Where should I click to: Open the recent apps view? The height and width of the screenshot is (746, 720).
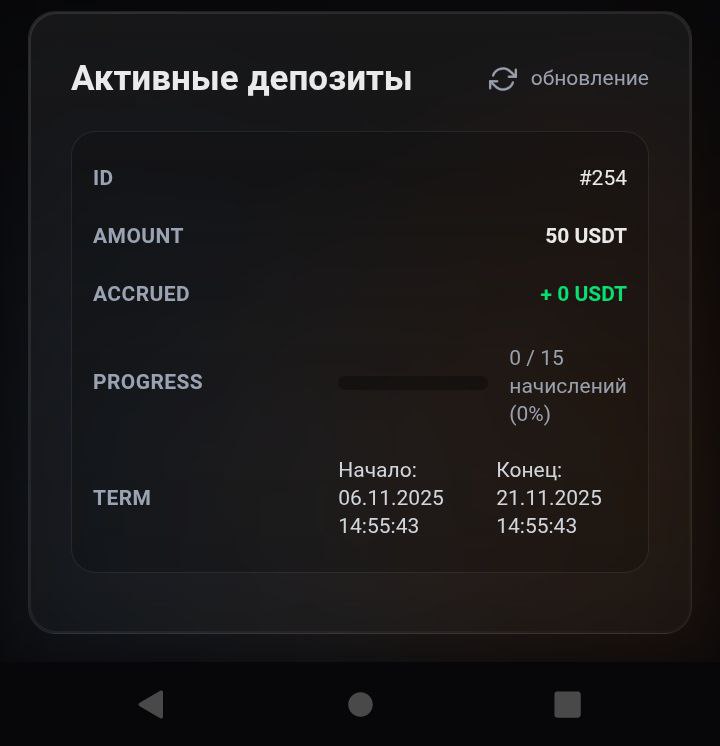[567, 704]
